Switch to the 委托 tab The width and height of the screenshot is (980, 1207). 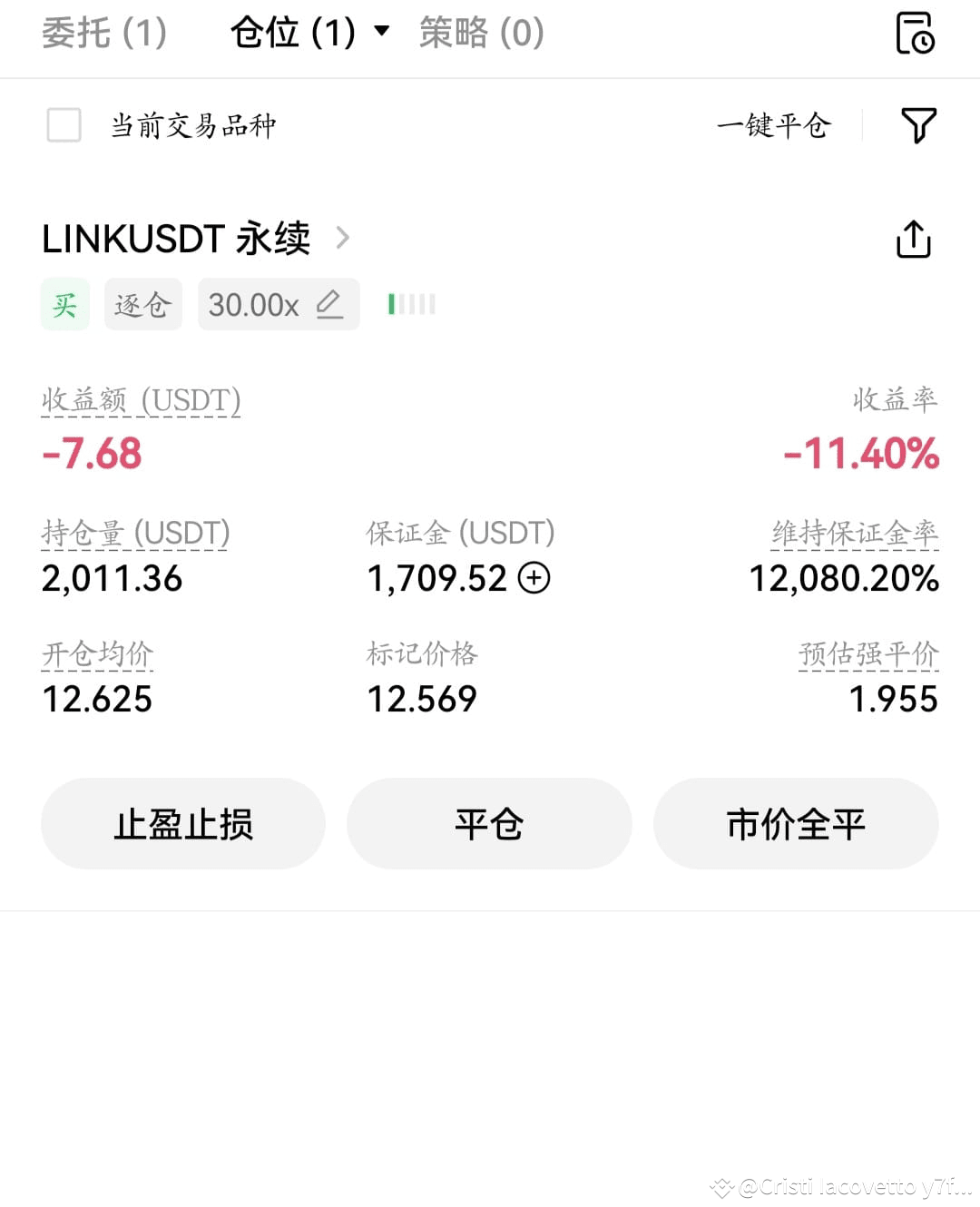pos(103,33)
